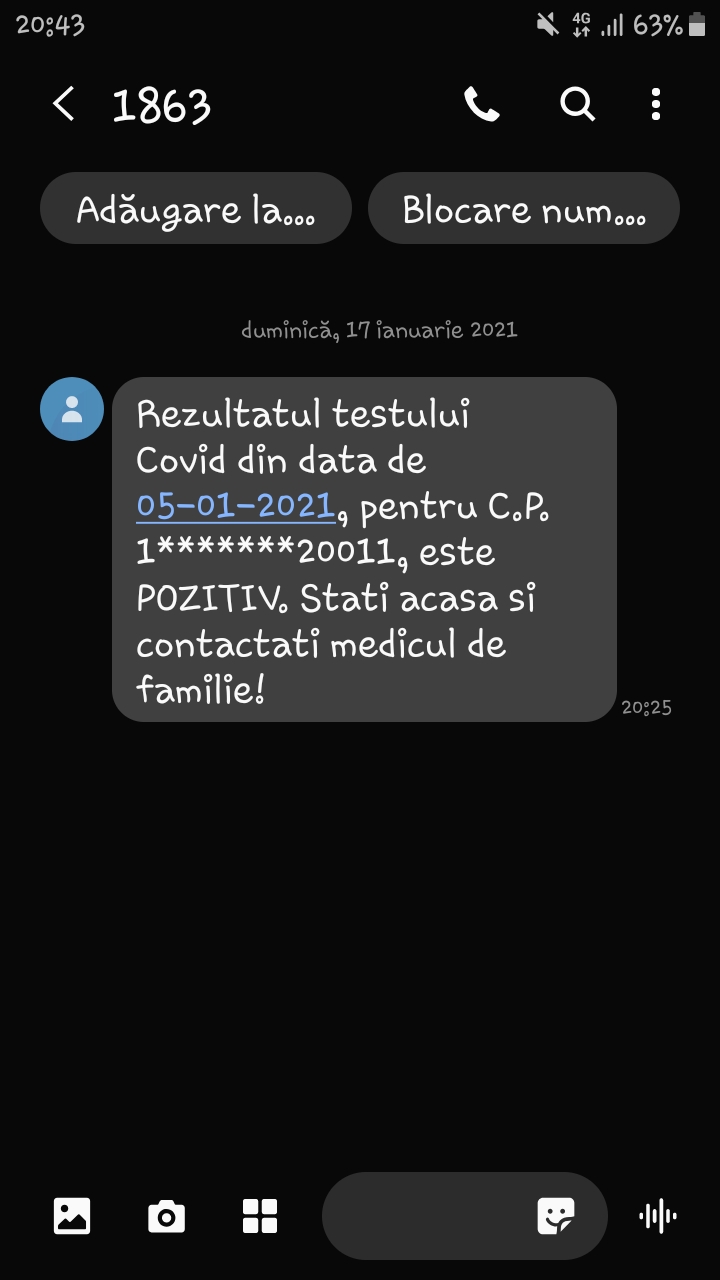Image resolution: width=720 pixels, height=1280 pixels.
Task: Open the attachment apps grid
Action: pyautogui.click(x=259, y=1216)
